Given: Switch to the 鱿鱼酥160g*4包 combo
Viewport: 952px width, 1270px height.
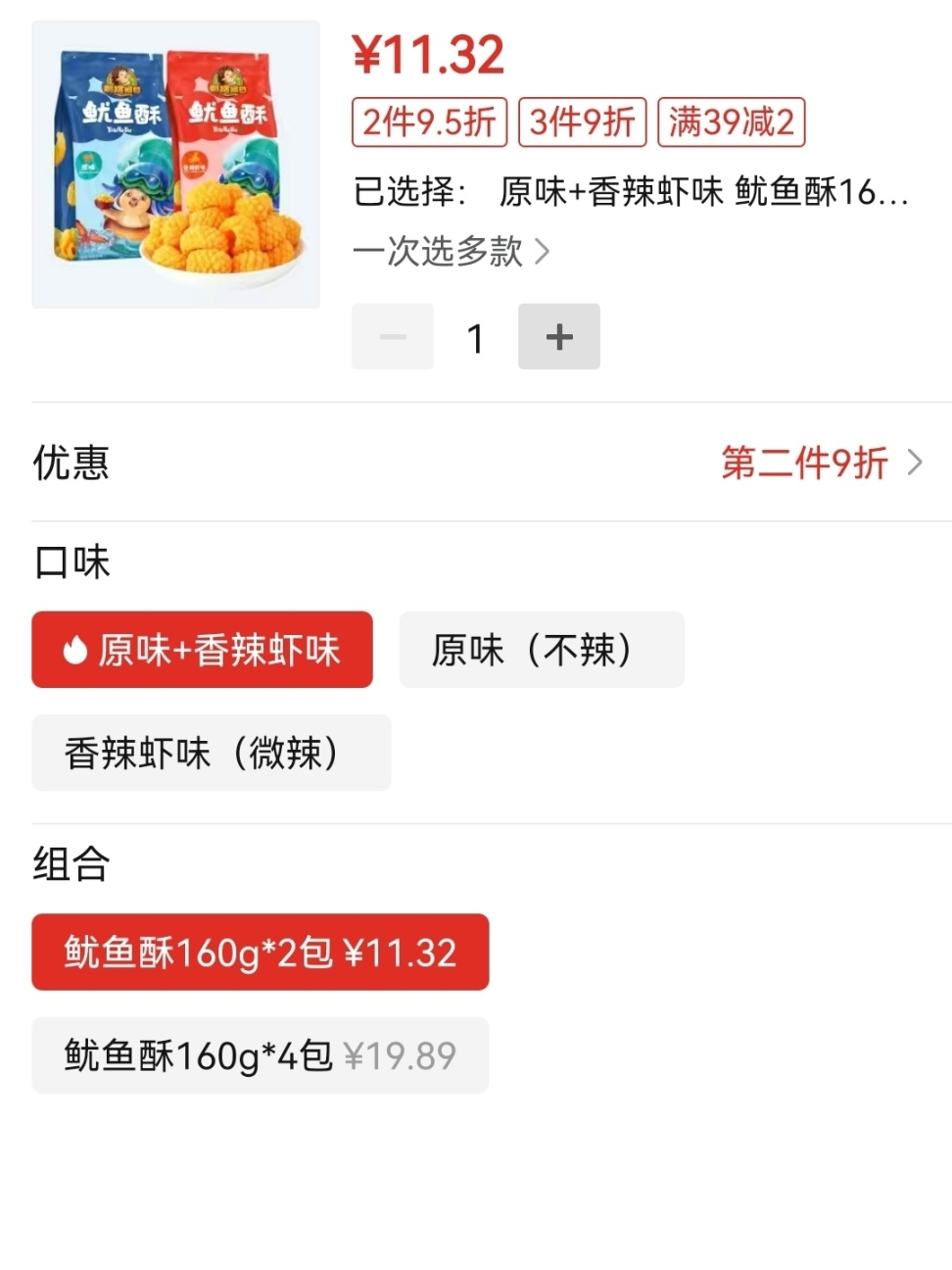Looking at the screenshot, I should [x=261, y=1055].
